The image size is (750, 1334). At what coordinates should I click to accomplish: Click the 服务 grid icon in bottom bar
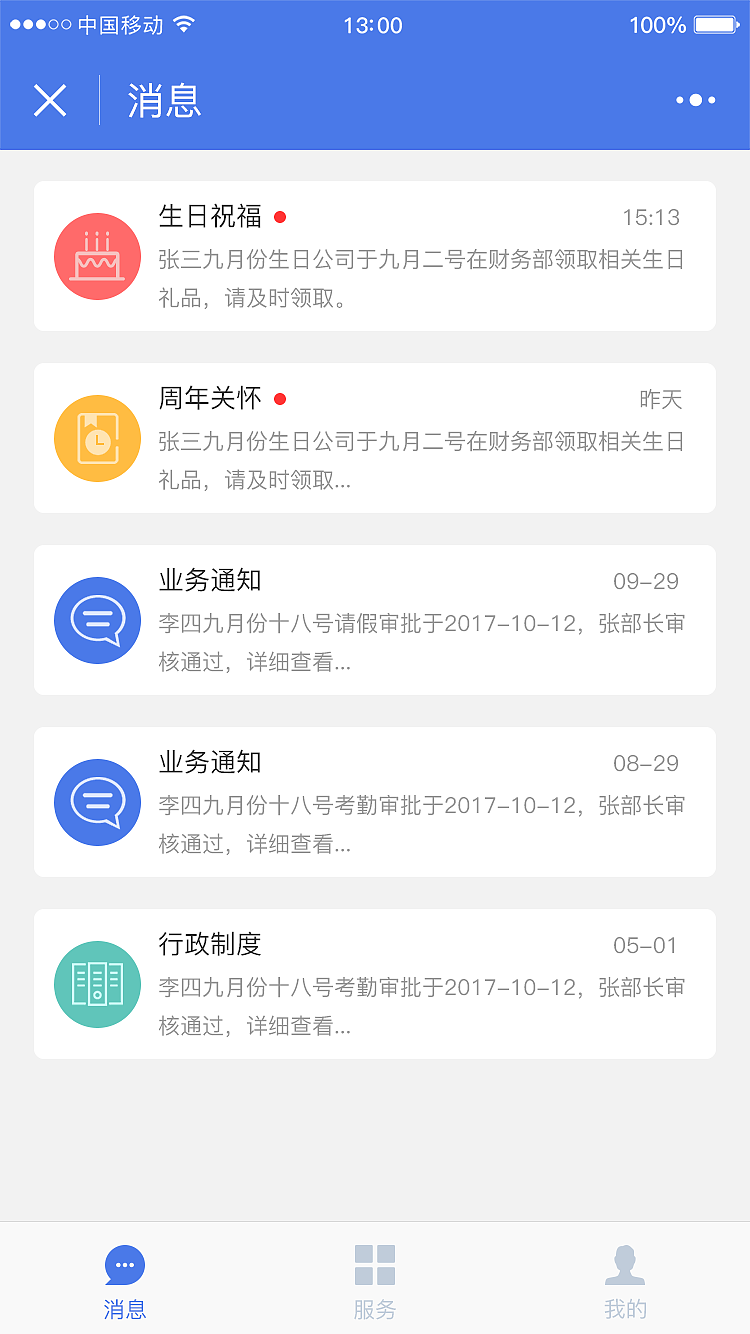[x=375, y=1263]
